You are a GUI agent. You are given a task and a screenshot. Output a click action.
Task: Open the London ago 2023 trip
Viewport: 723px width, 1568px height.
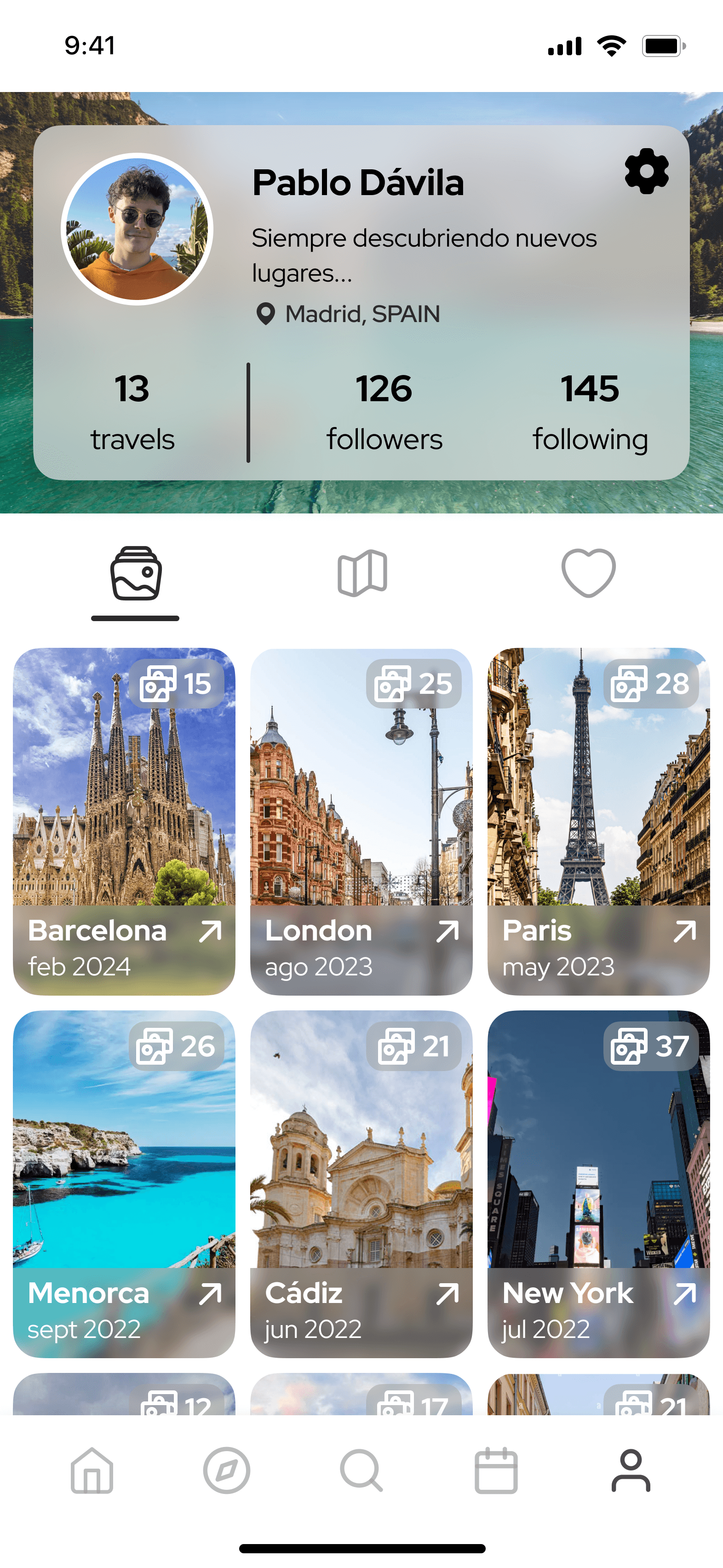click(x=361, y=821)
